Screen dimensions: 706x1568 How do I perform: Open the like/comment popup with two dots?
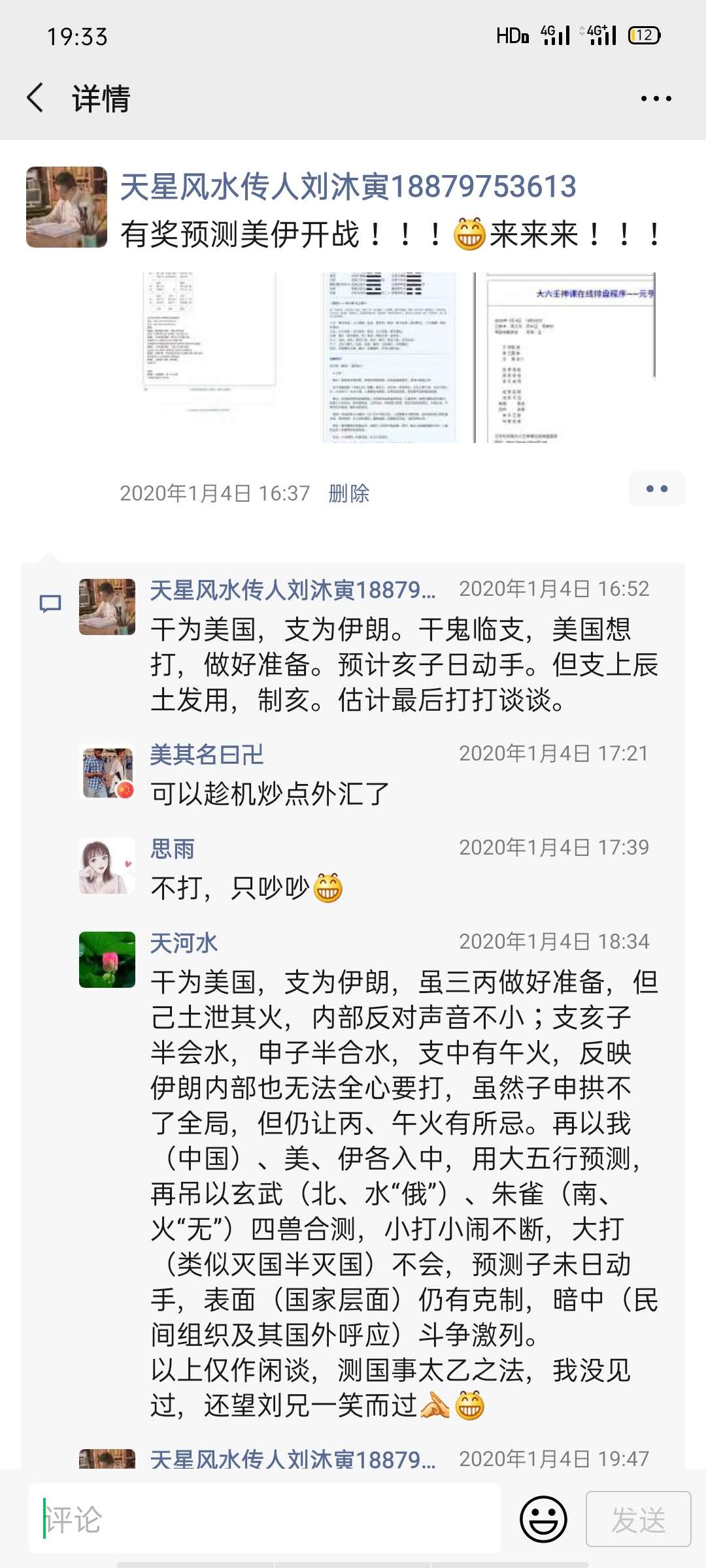click(656, 489)
